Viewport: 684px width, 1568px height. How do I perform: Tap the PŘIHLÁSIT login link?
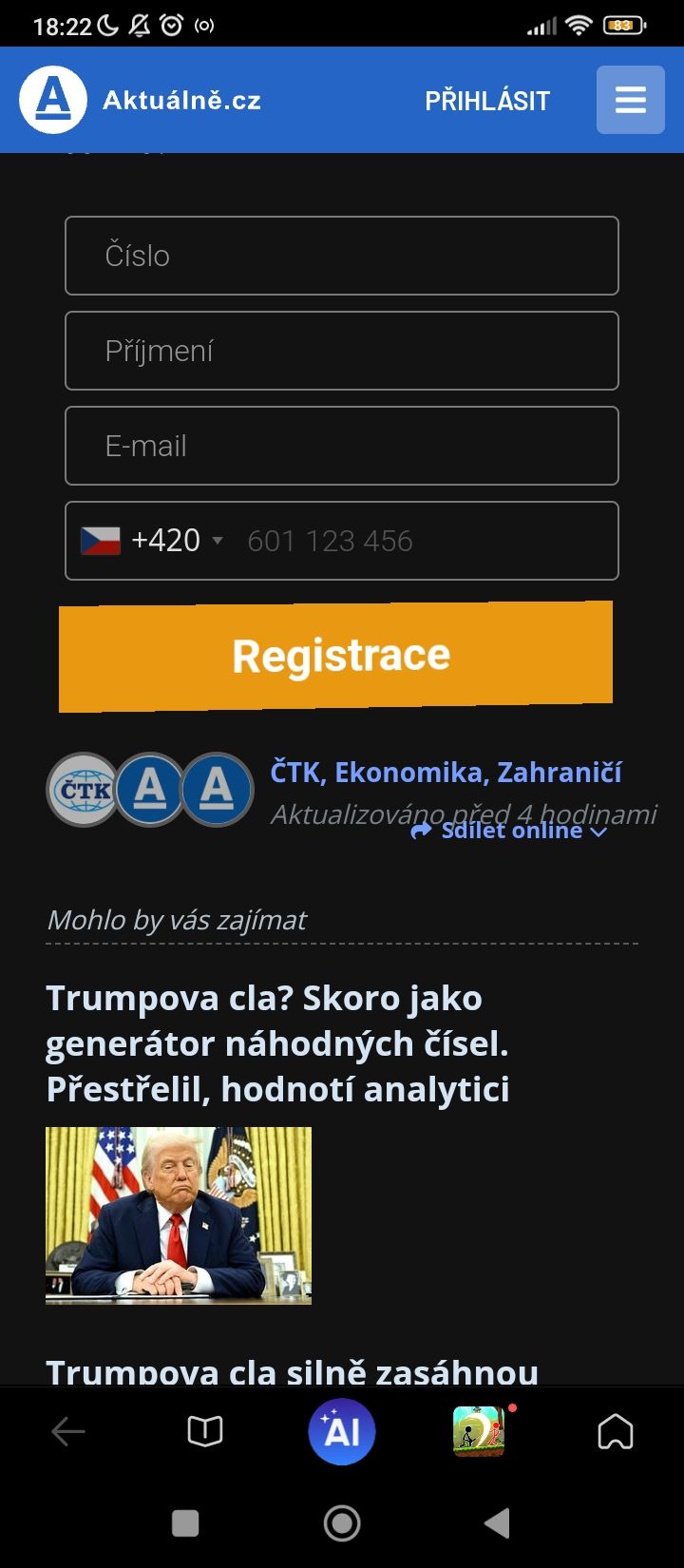tap(487, 101)
